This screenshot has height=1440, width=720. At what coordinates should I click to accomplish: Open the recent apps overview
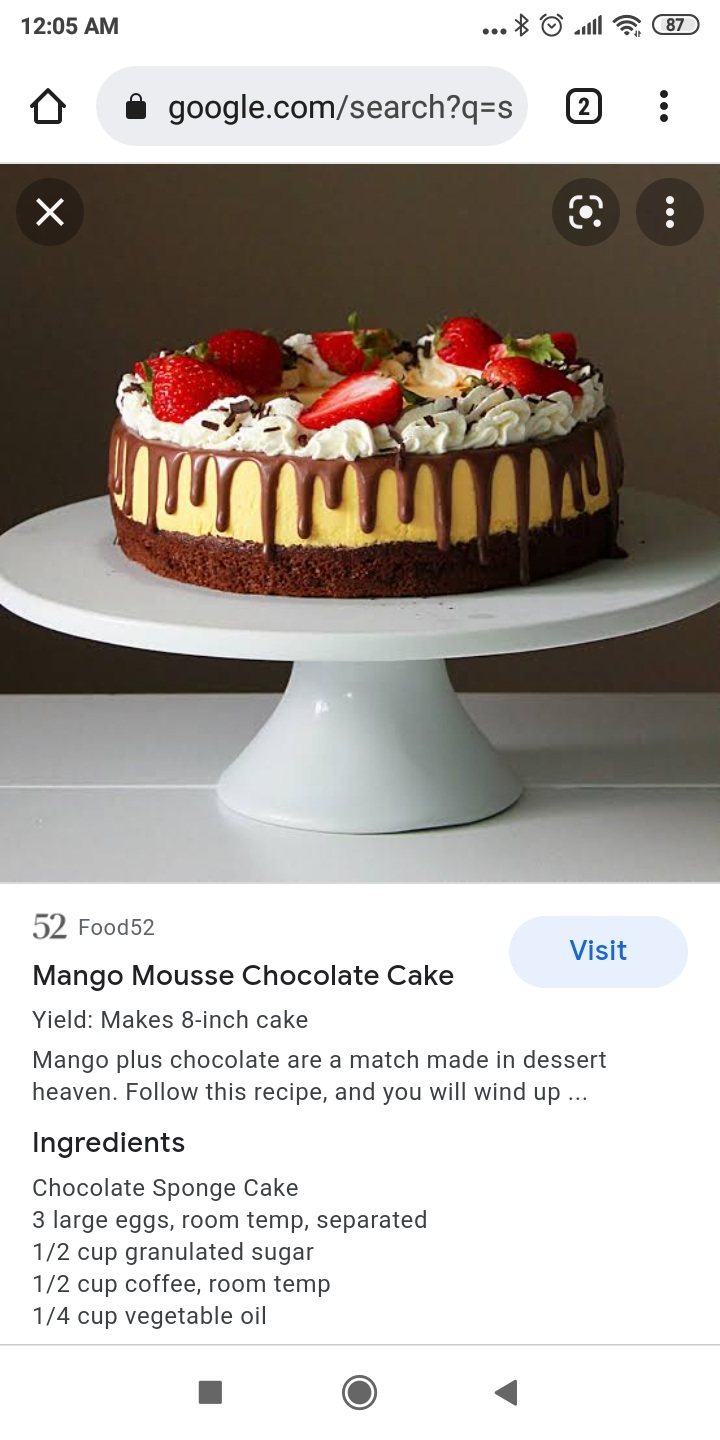click(210, 1392)
